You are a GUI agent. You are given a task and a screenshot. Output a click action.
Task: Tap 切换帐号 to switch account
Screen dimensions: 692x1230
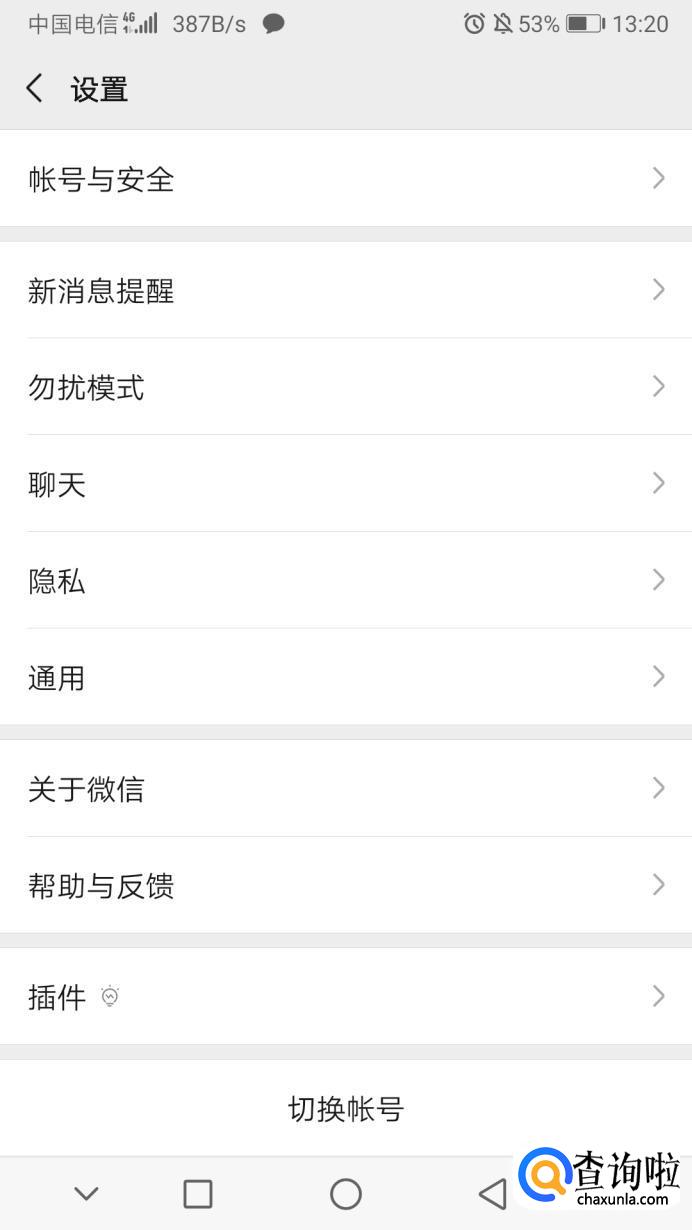click(x=346, y=1109)
